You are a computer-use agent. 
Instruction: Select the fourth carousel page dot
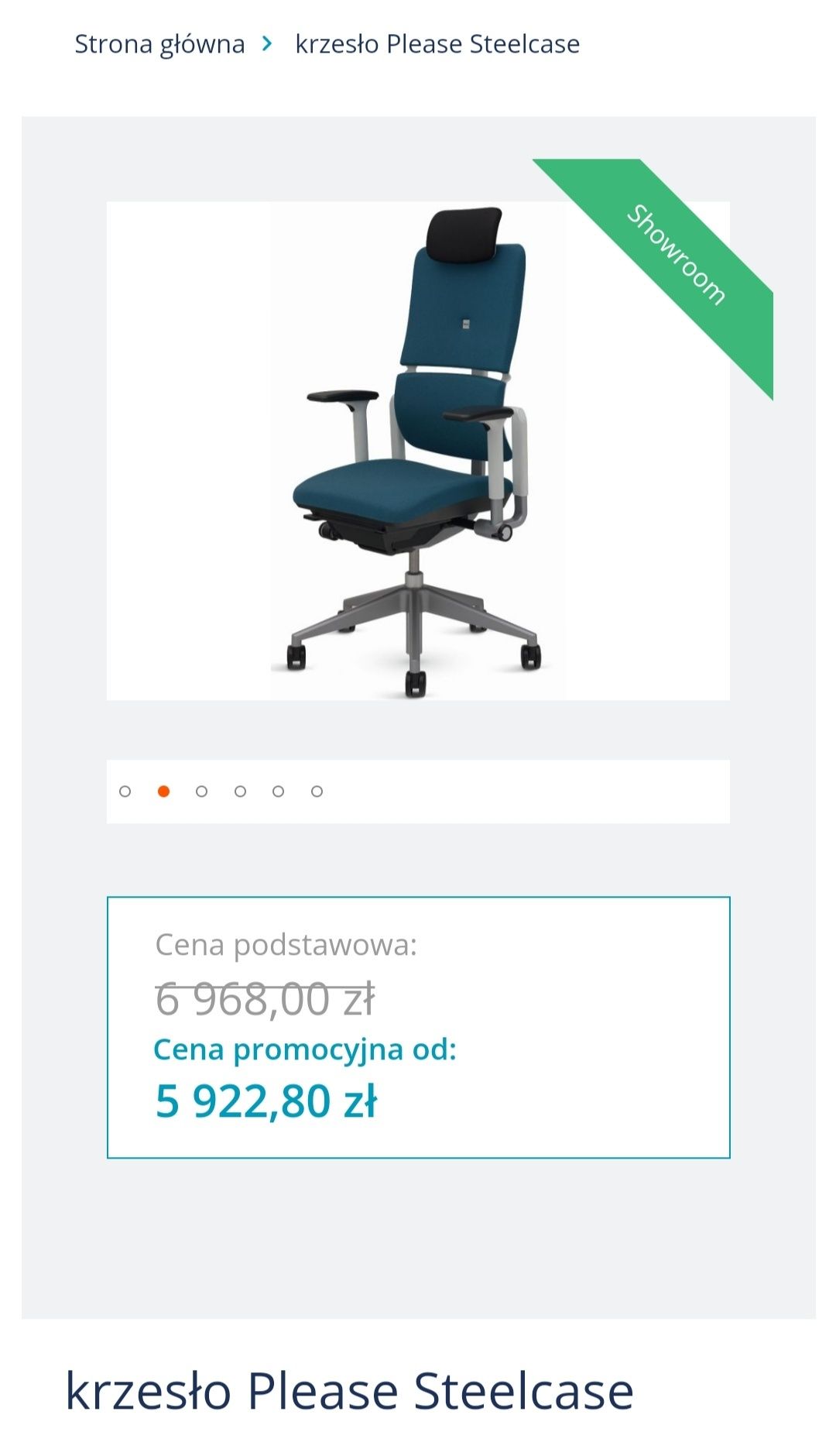click(x=240, y=792)
